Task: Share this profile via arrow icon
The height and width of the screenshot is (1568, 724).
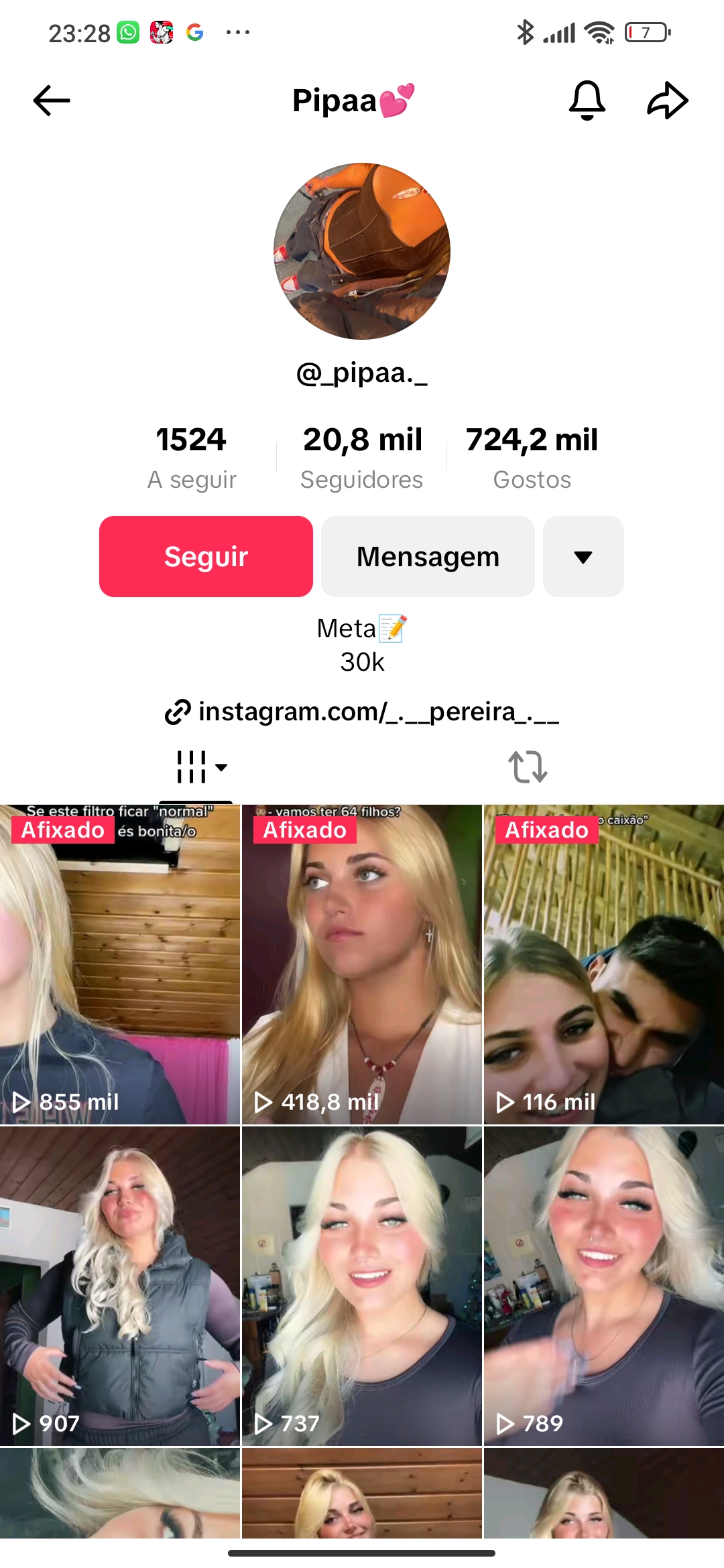Action: 668,101
